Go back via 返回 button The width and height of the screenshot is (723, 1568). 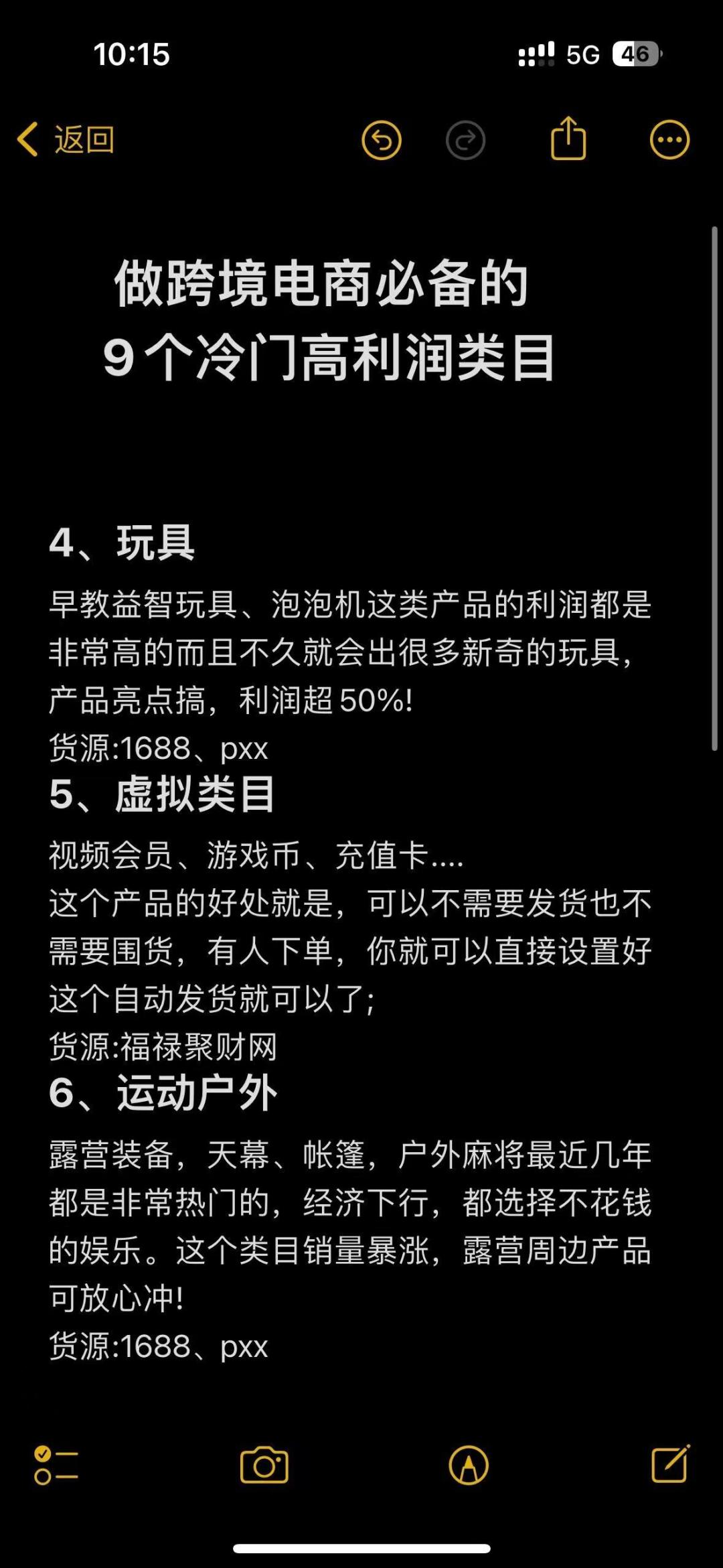tap(66, 140)
